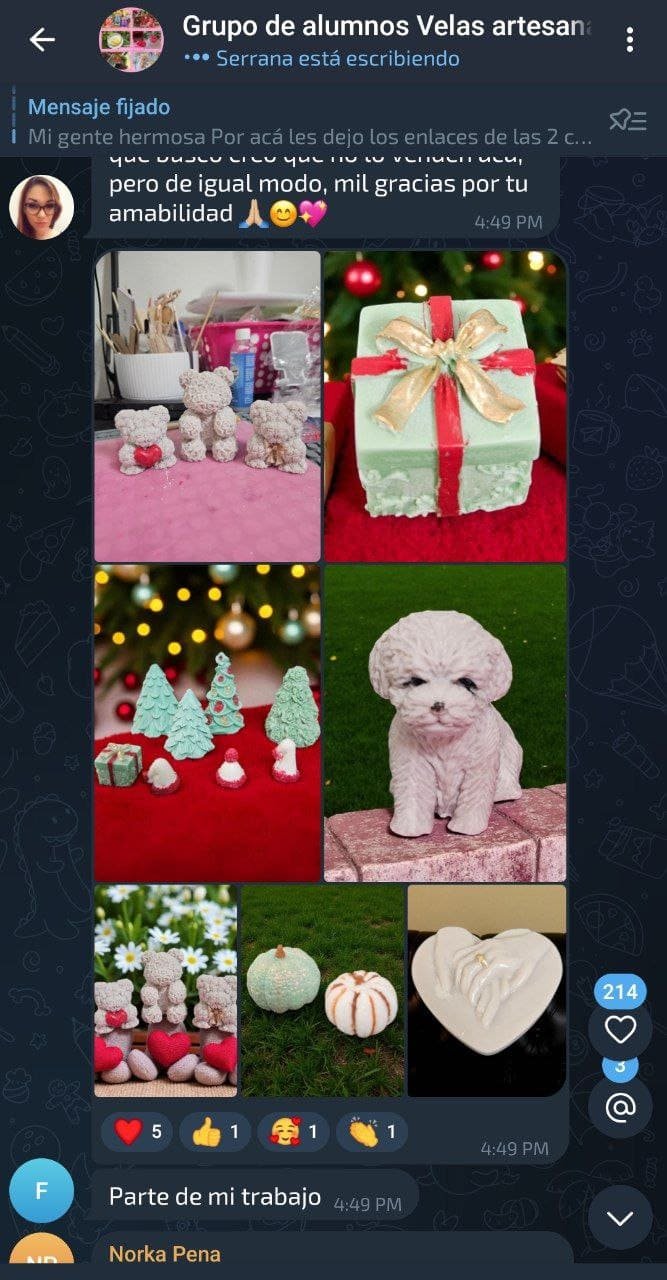Jump to unread mentions button
667x1280 pixels.
(x=620, y=1107)
